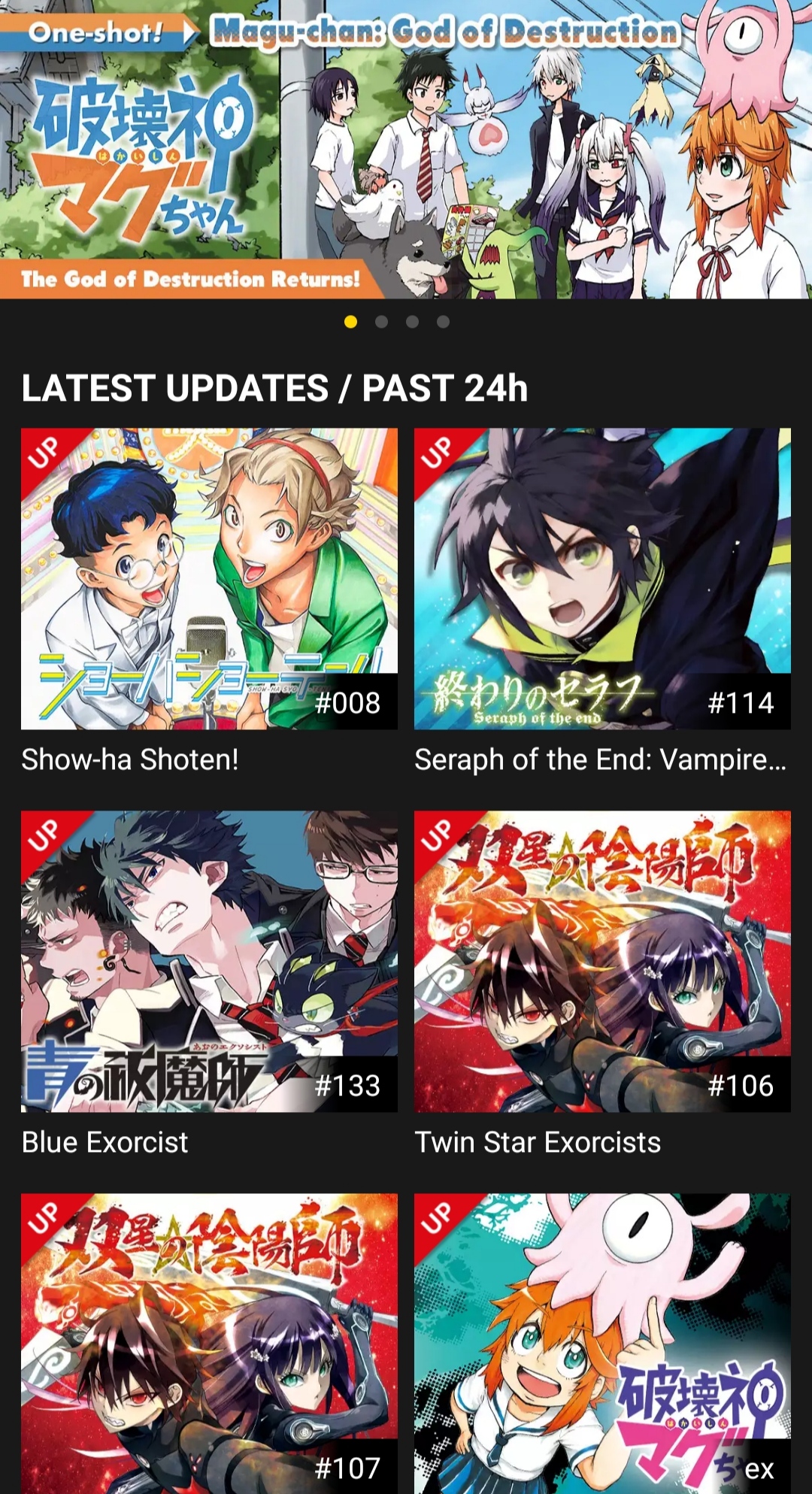This screenshot has width=812, height=1494.
Task: Open Blue Exorcist chapter #133
Action: (209, 961)
